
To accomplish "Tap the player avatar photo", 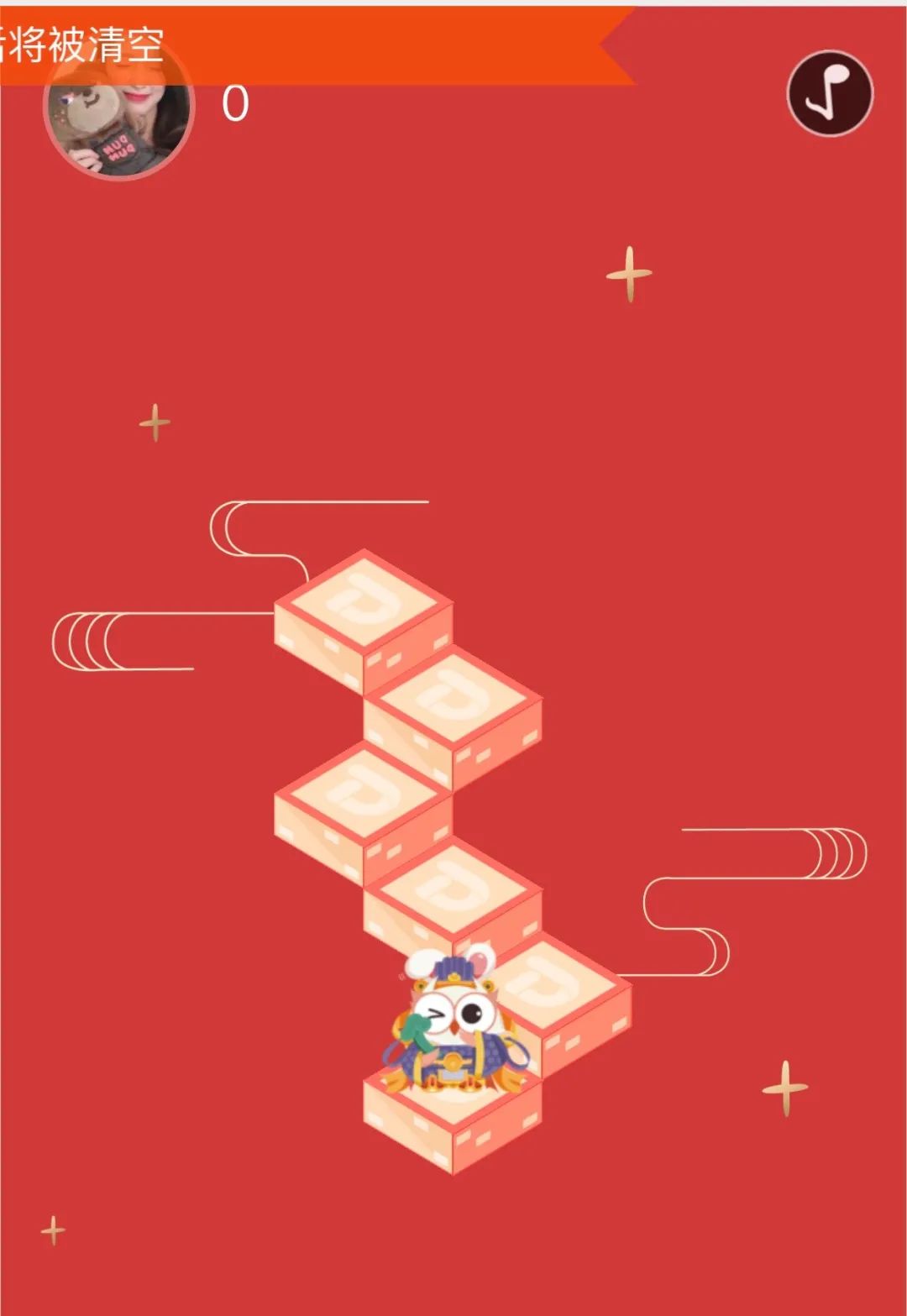I will point(118,126).
